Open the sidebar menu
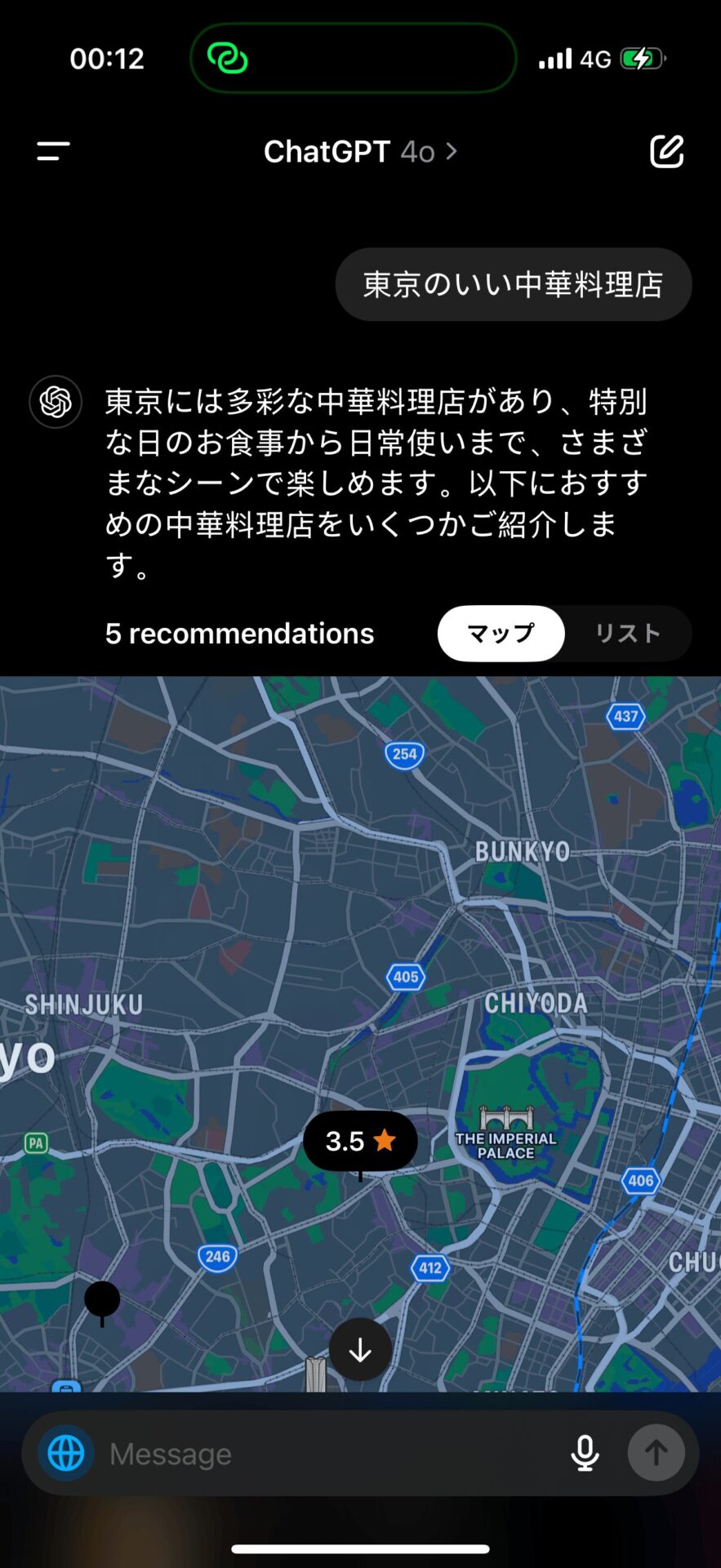Viewport: 721px width, 1568px height. 53,151
